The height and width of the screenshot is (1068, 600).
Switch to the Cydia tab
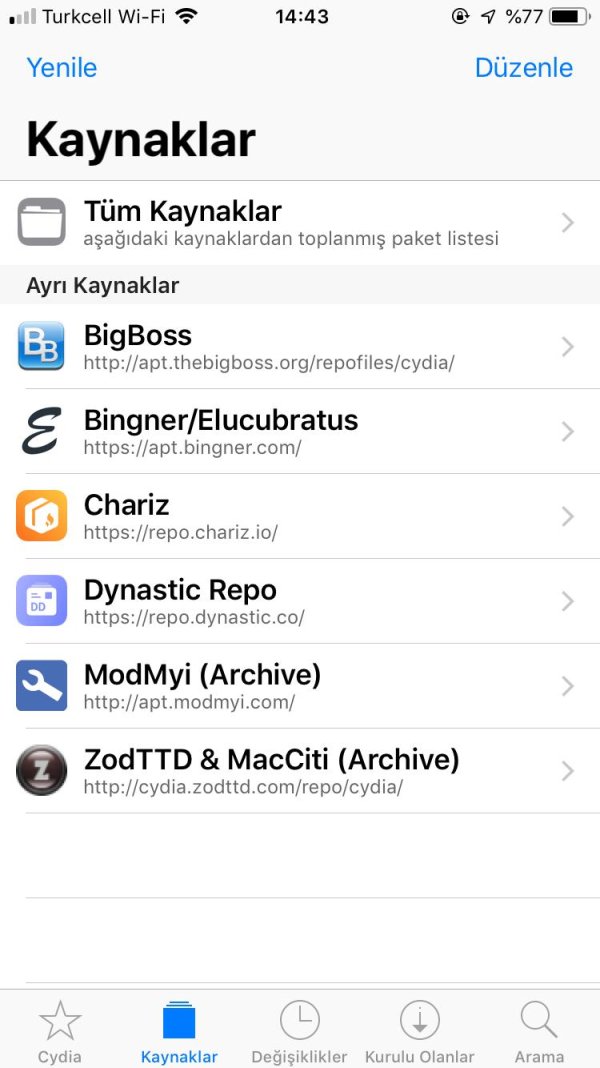[60, 1030]
